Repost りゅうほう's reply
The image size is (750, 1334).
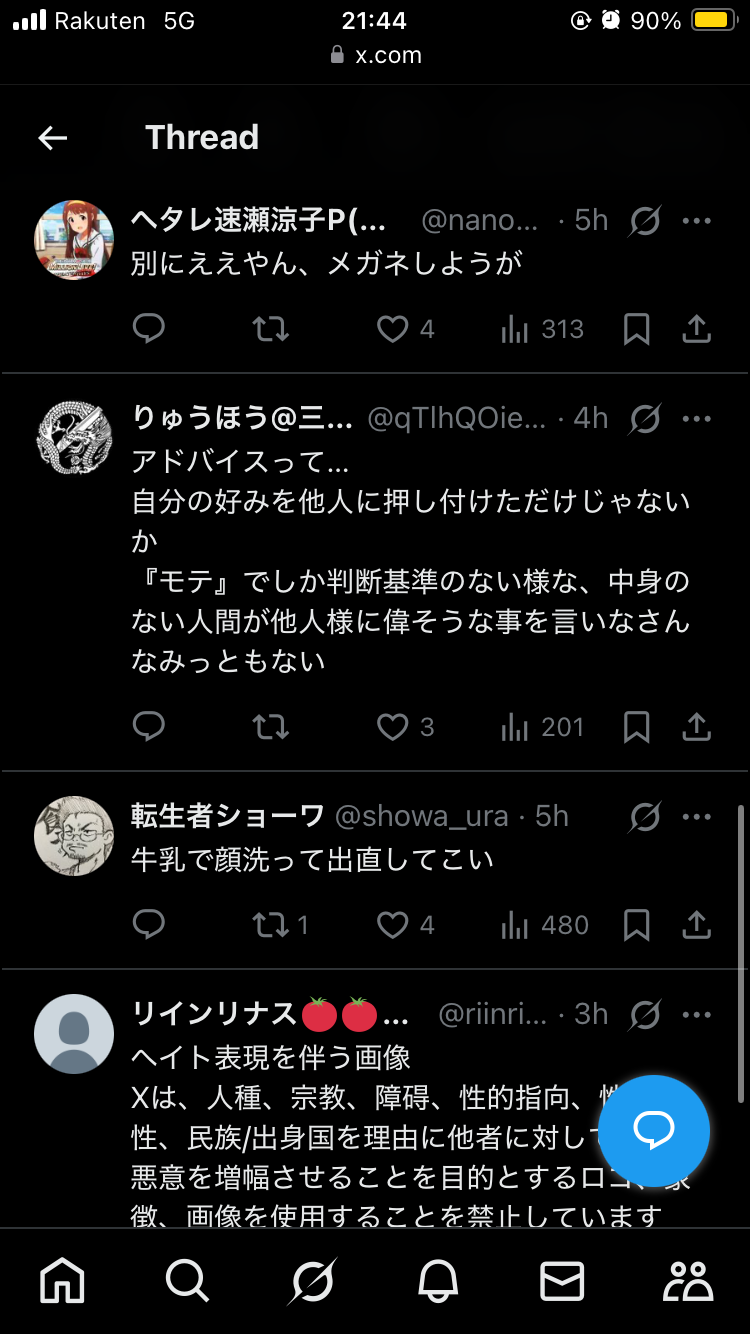pyautogui.click(x=271, y=727)
